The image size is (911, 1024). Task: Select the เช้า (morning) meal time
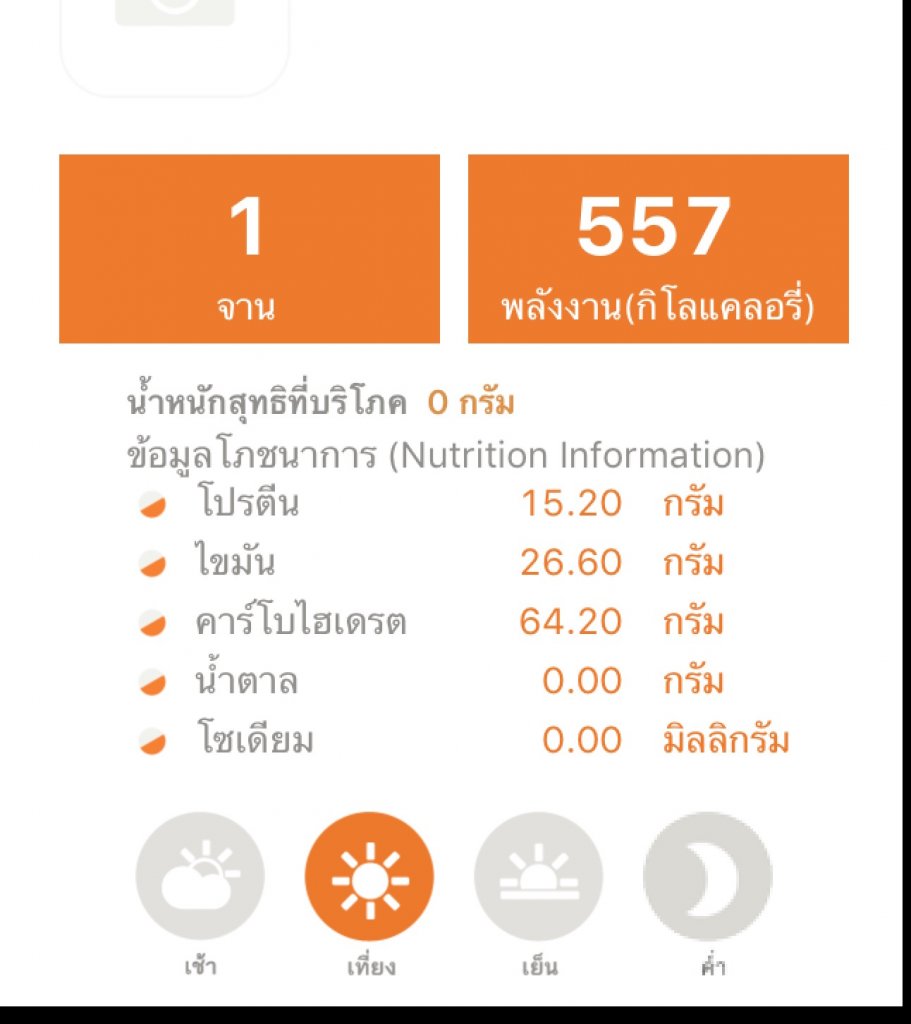200,877
